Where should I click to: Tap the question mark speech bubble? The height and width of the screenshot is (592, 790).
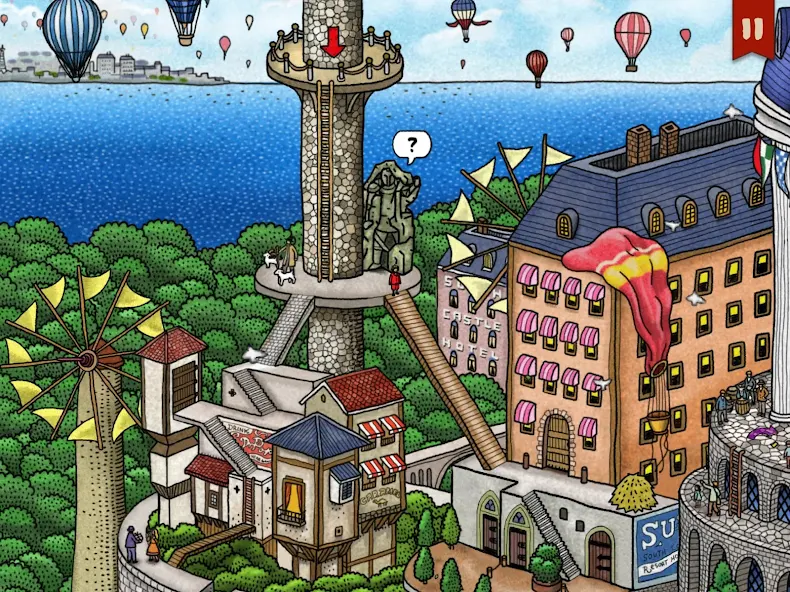point(410,146)
